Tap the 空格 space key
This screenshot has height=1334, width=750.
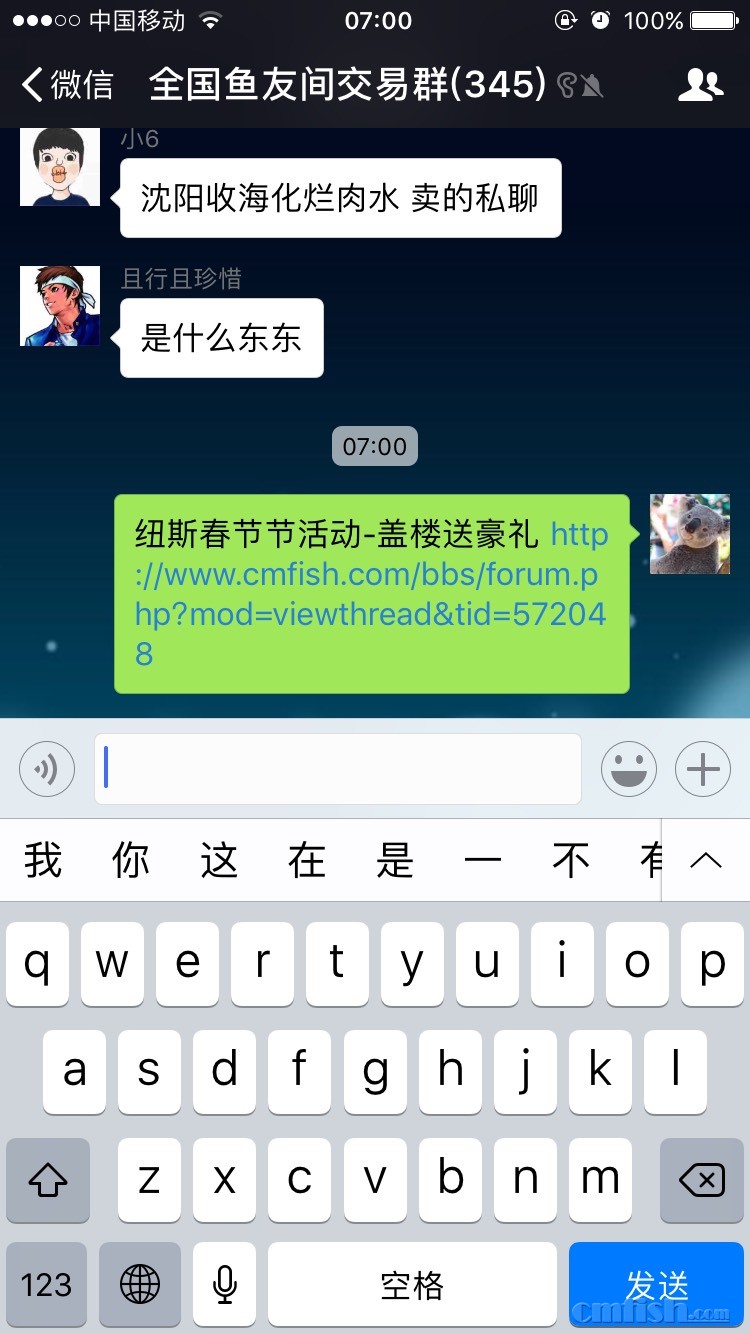coord(412,1284)
